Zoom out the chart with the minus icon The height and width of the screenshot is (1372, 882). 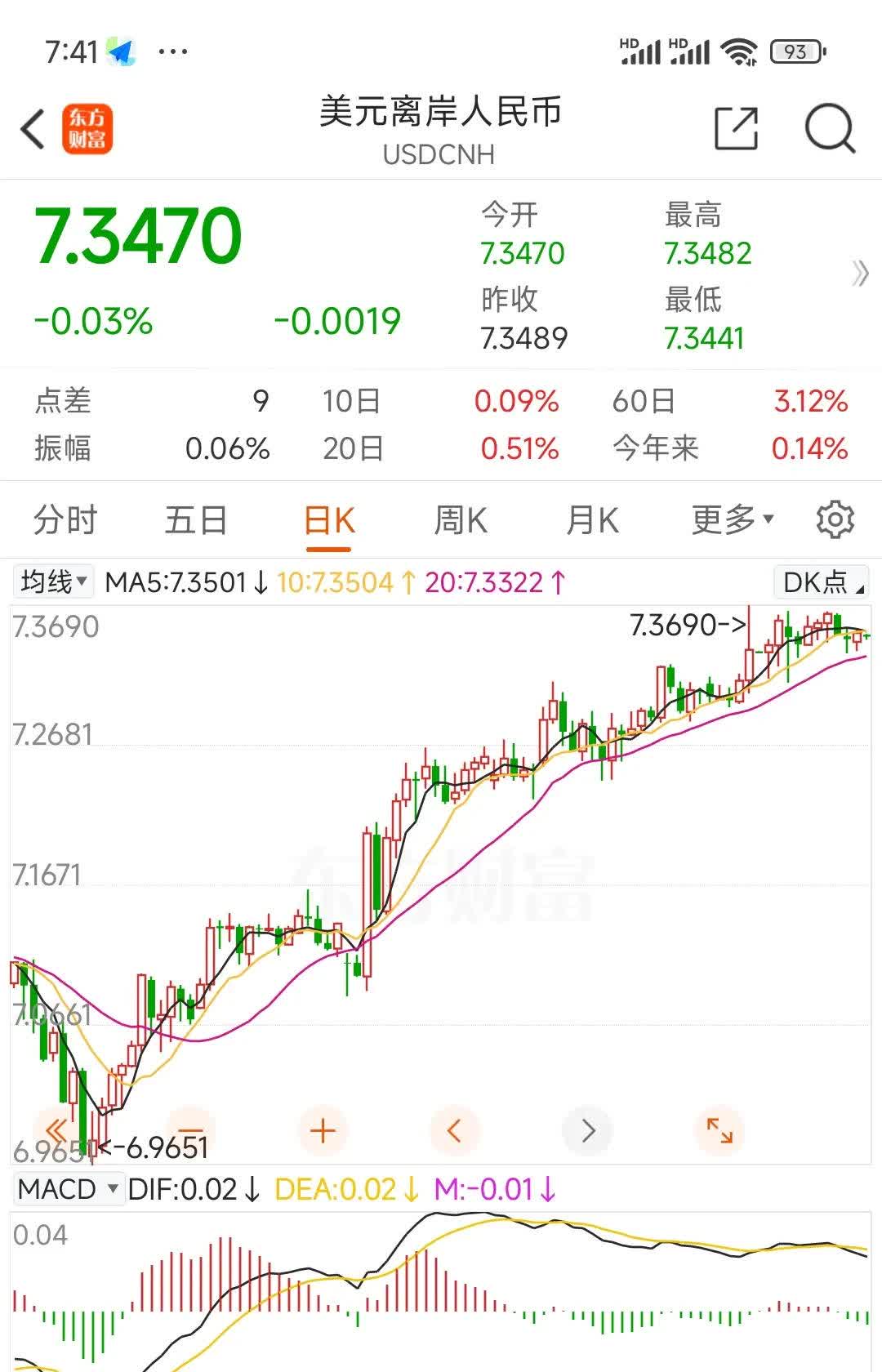coord(190,1131)
